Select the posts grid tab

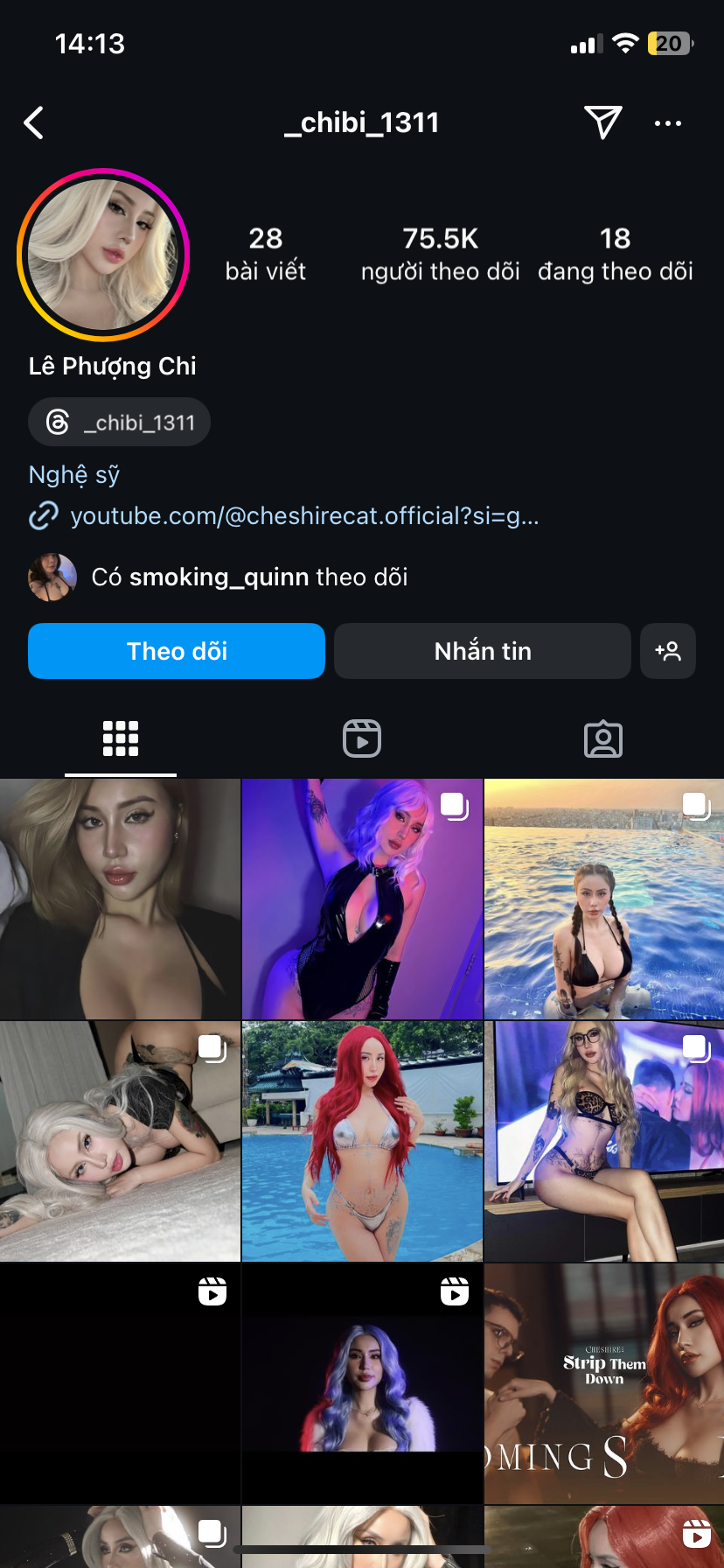tap(121, 738)
